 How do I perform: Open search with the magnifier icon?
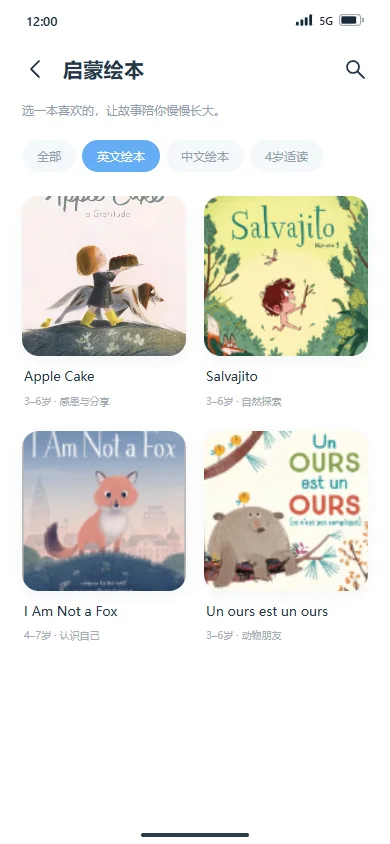click(355, 70)
